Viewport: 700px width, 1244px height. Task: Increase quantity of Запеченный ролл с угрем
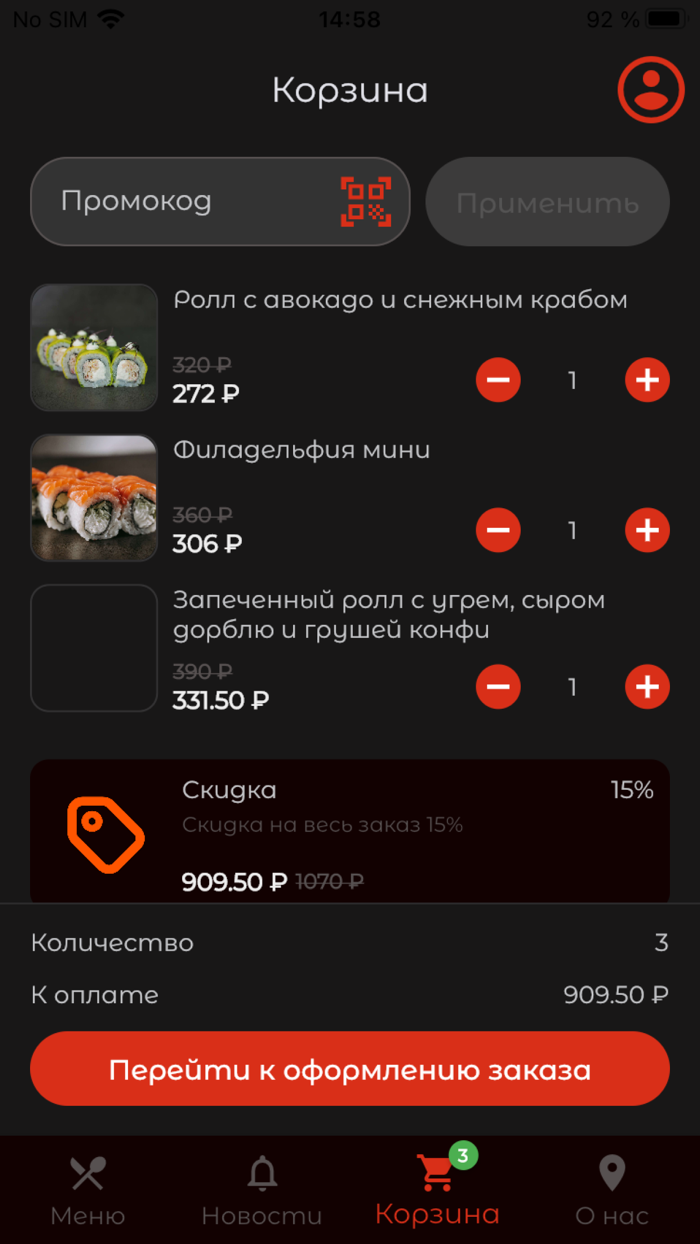(x=647, y=687)
